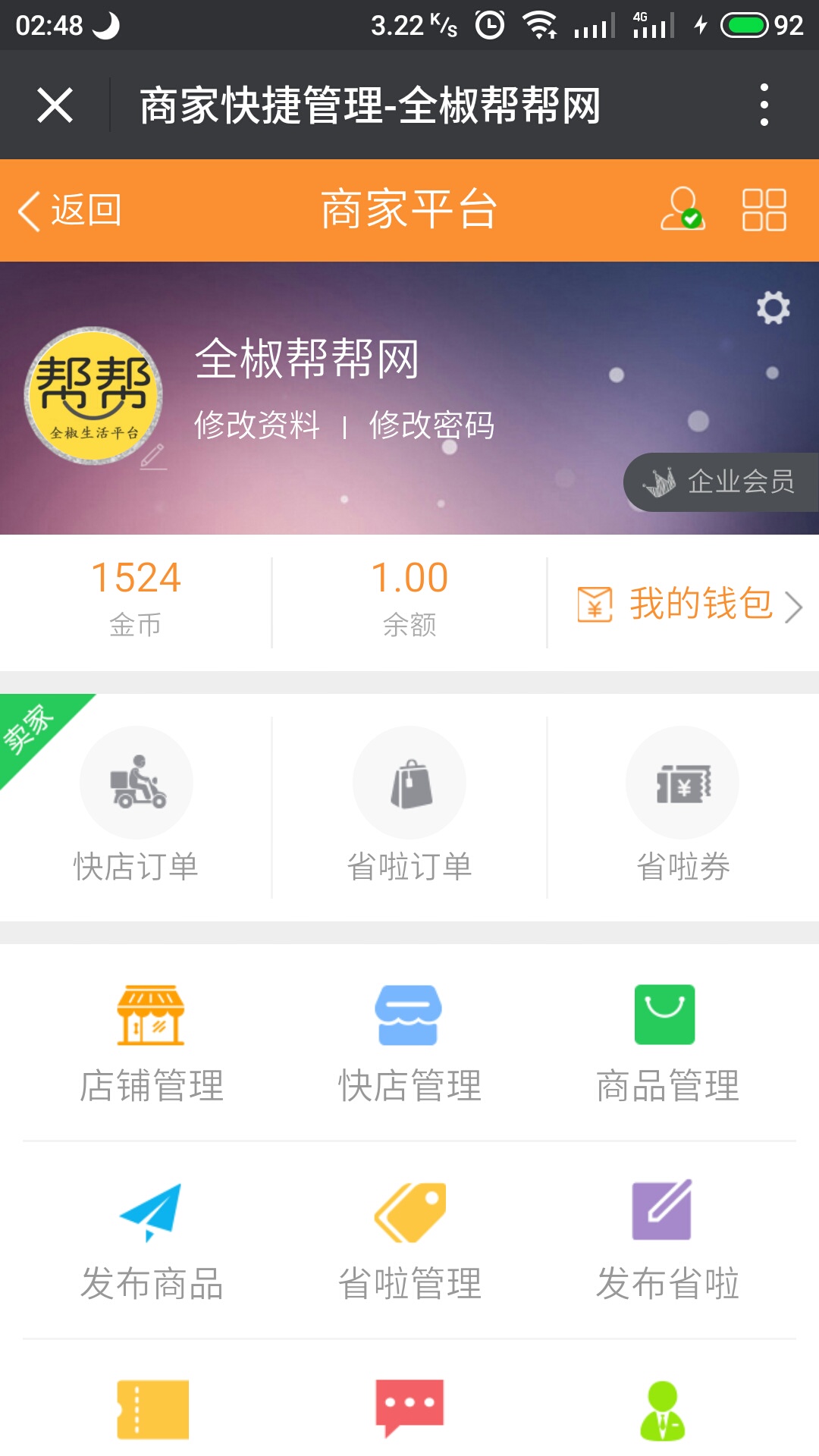Open 店铺管理

152,1043
